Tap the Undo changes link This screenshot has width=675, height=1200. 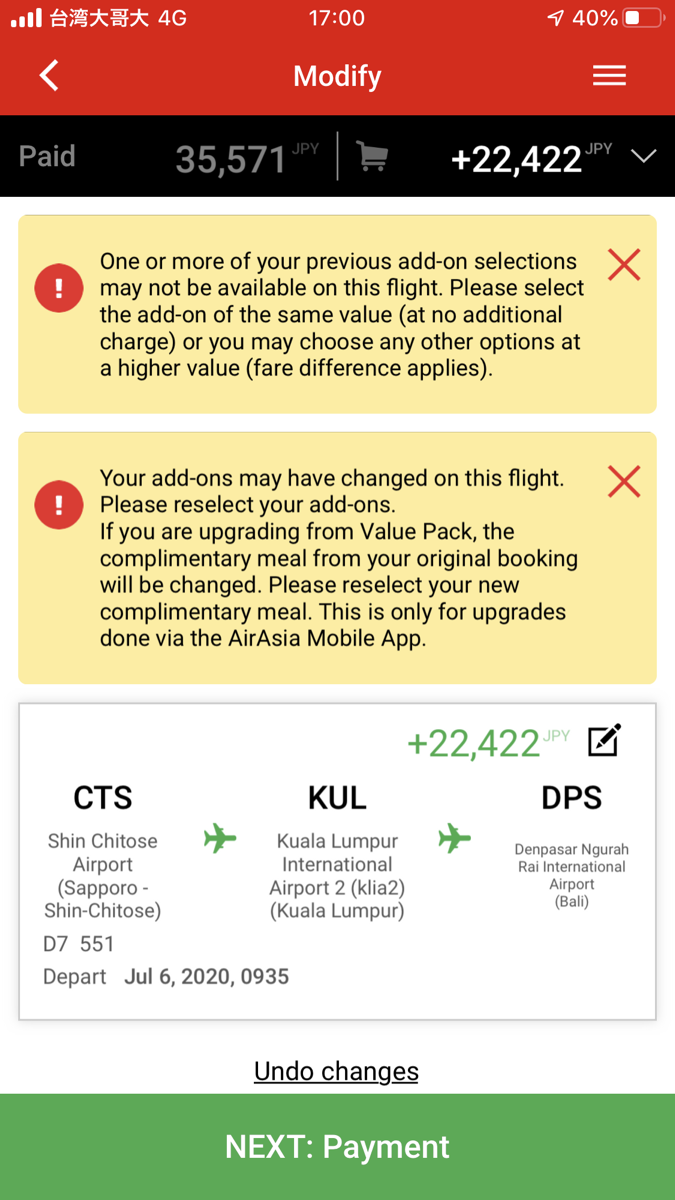tap(336, 1071)
